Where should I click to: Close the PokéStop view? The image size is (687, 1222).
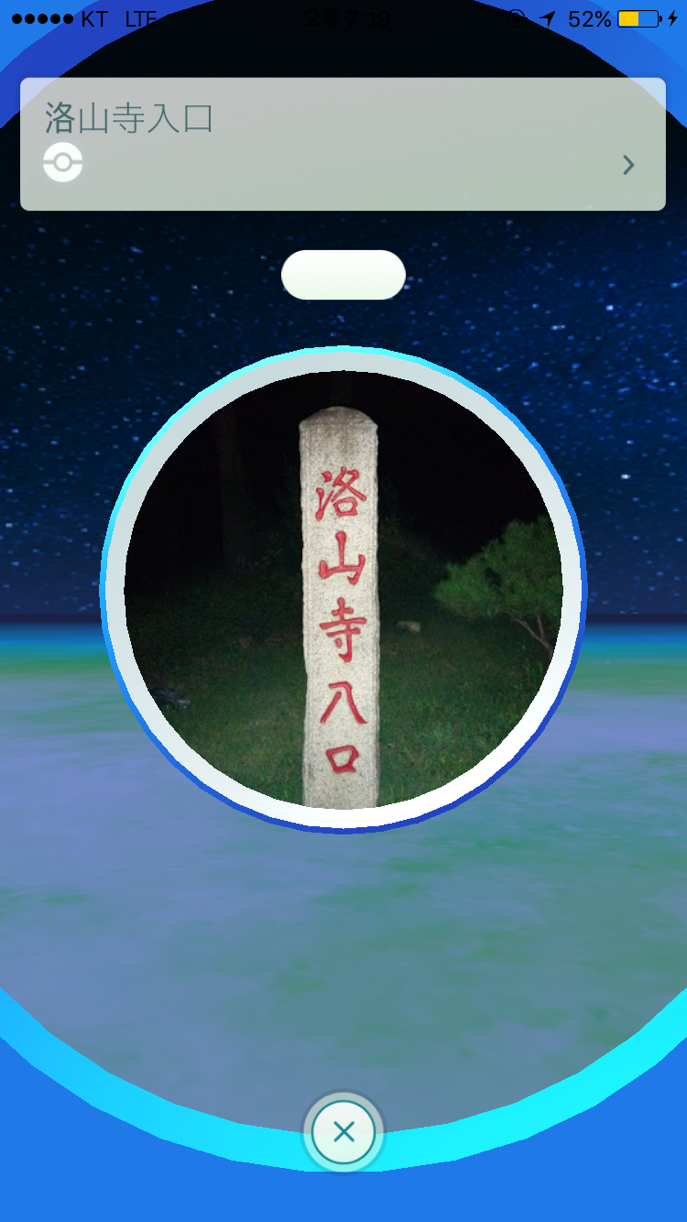coord(343,1132)
